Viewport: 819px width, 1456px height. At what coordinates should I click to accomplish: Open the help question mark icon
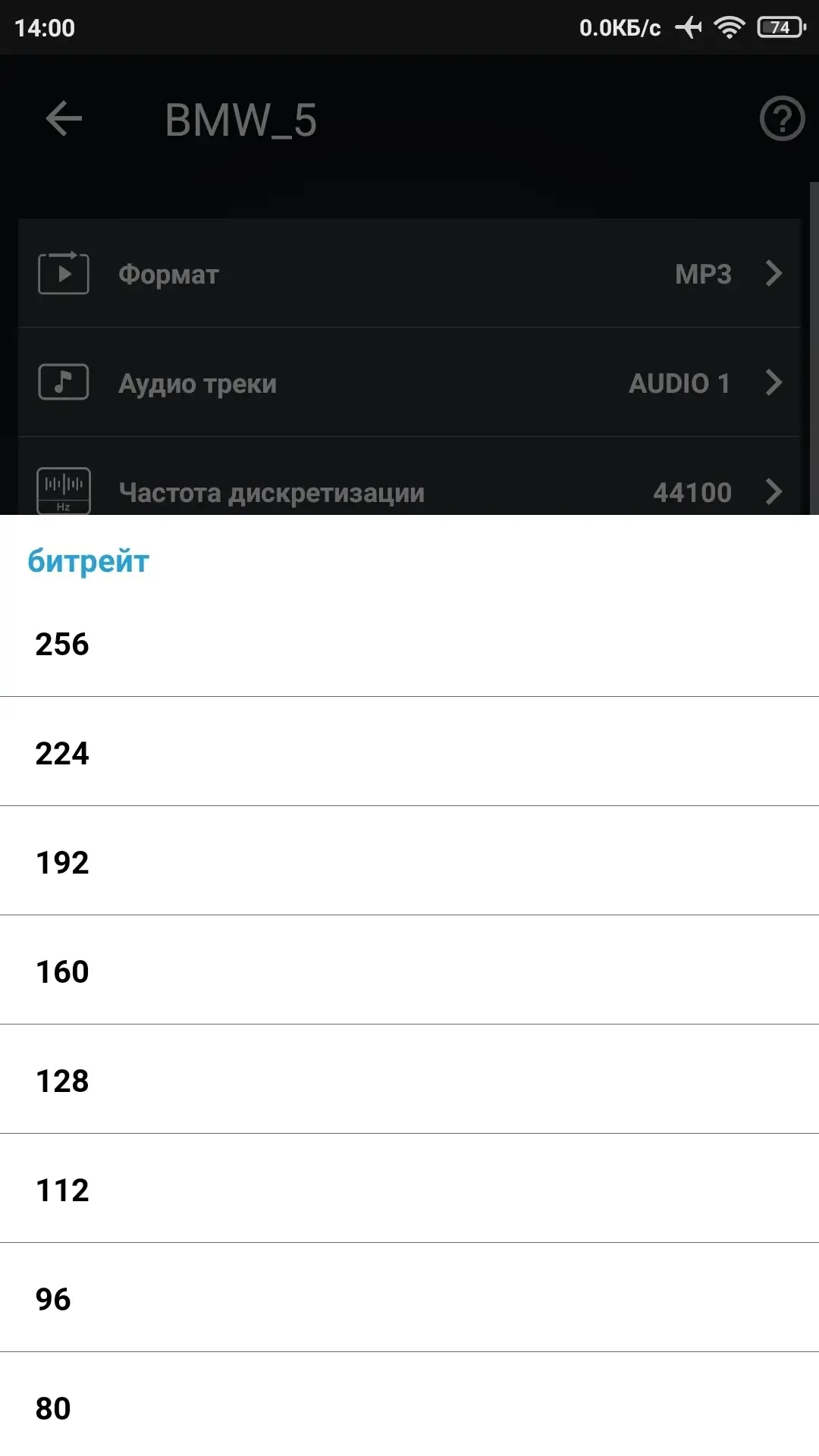782,119
